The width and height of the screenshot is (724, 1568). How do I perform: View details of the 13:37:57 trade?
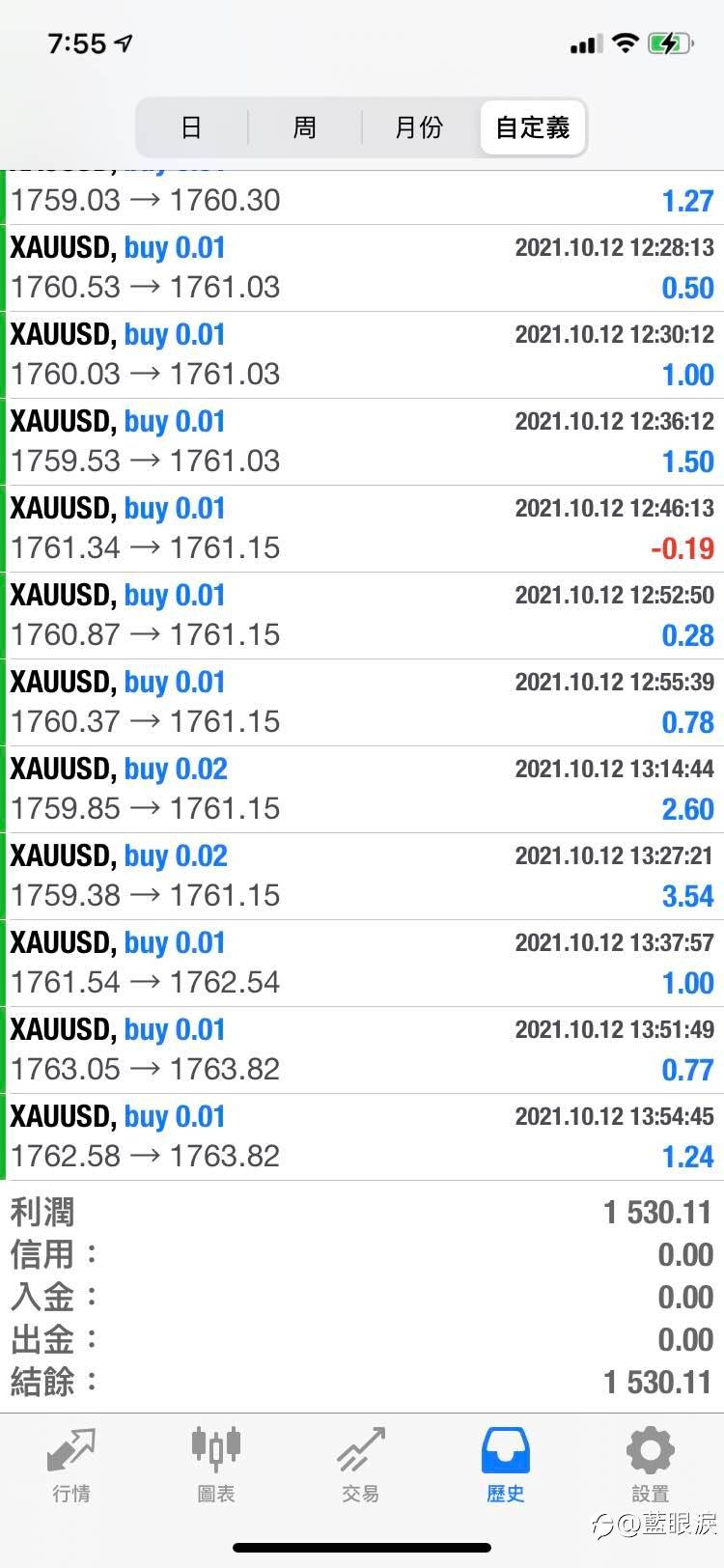tap(362, 964)
